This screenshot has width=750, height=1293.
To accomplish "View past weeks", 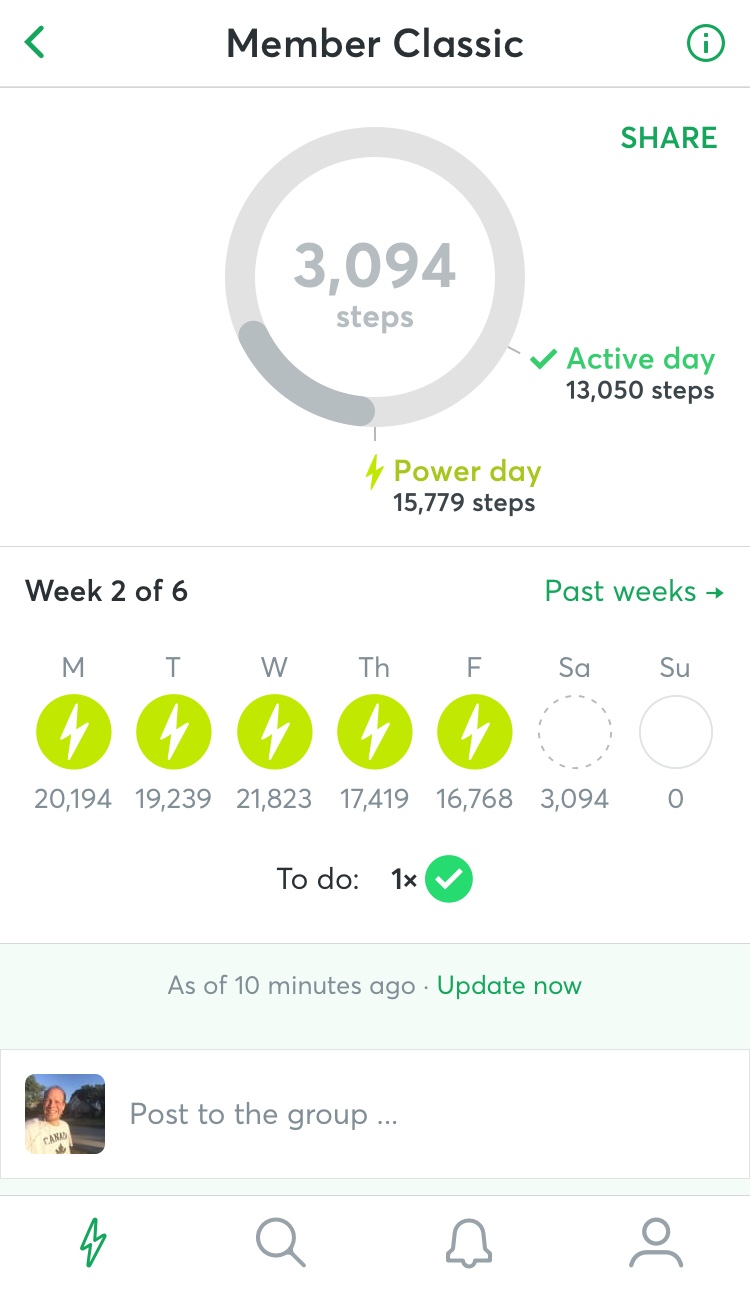I will tap(634, 592).
